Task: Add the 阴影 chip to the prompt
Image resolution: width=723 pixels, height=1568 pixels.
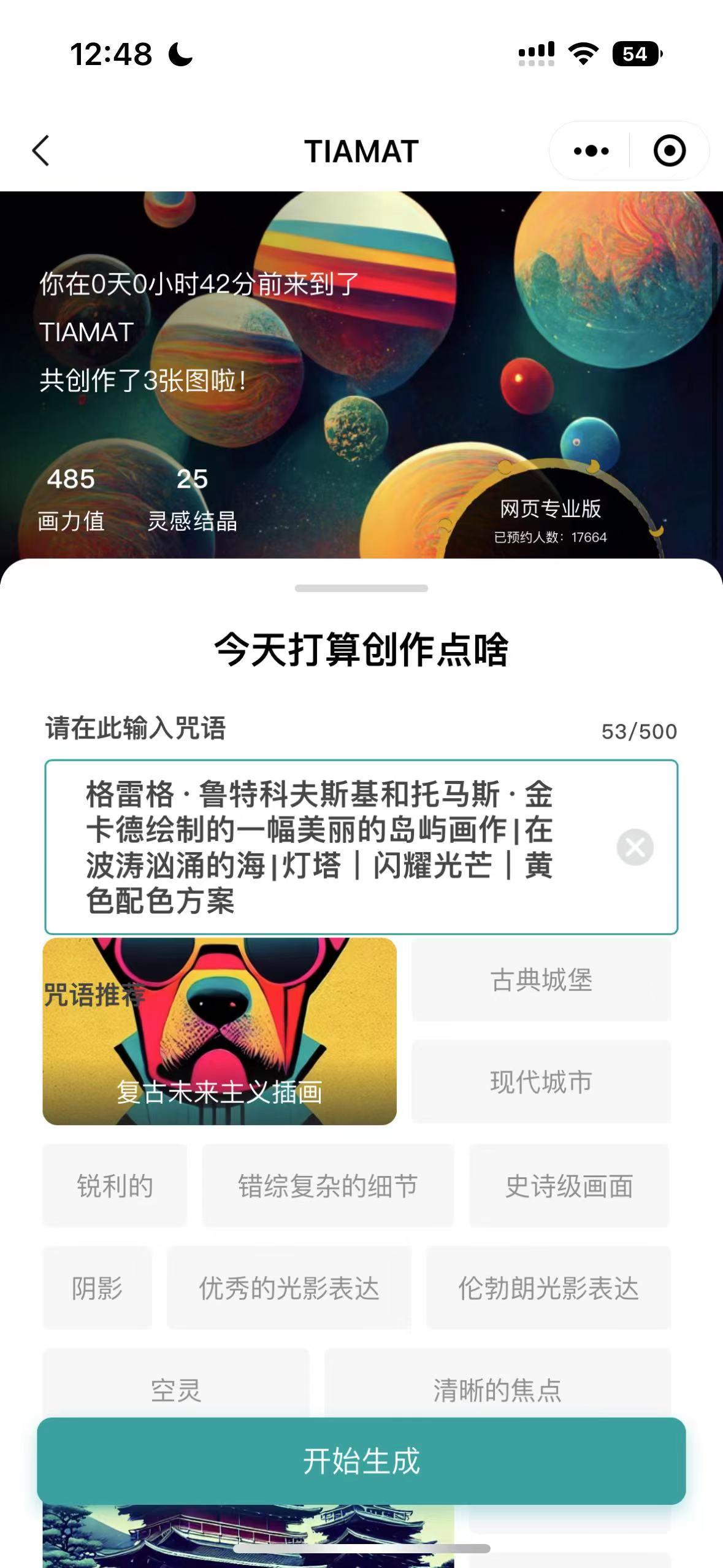Action: (97, 1288)
